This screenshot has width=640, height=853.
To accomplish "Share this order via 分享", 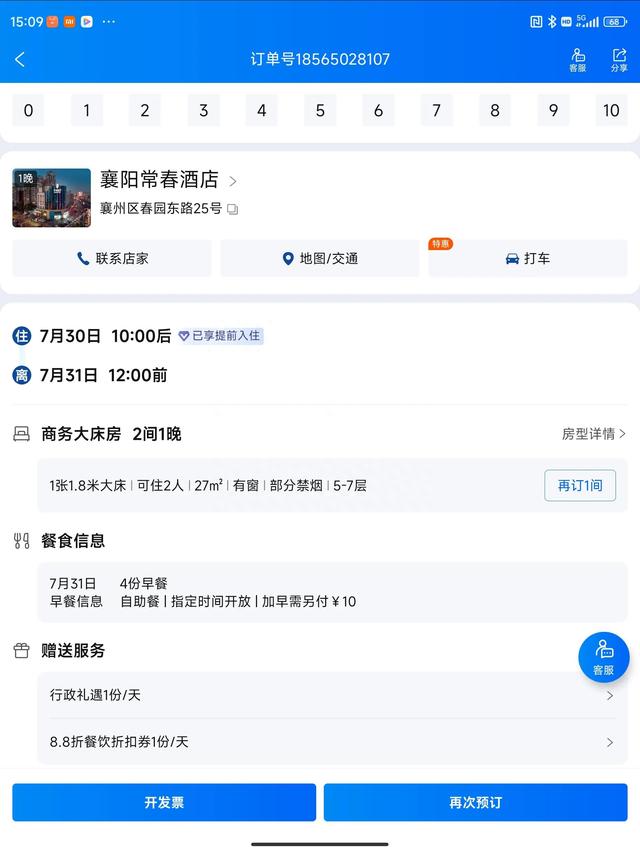I will click(x=619, y=60).
